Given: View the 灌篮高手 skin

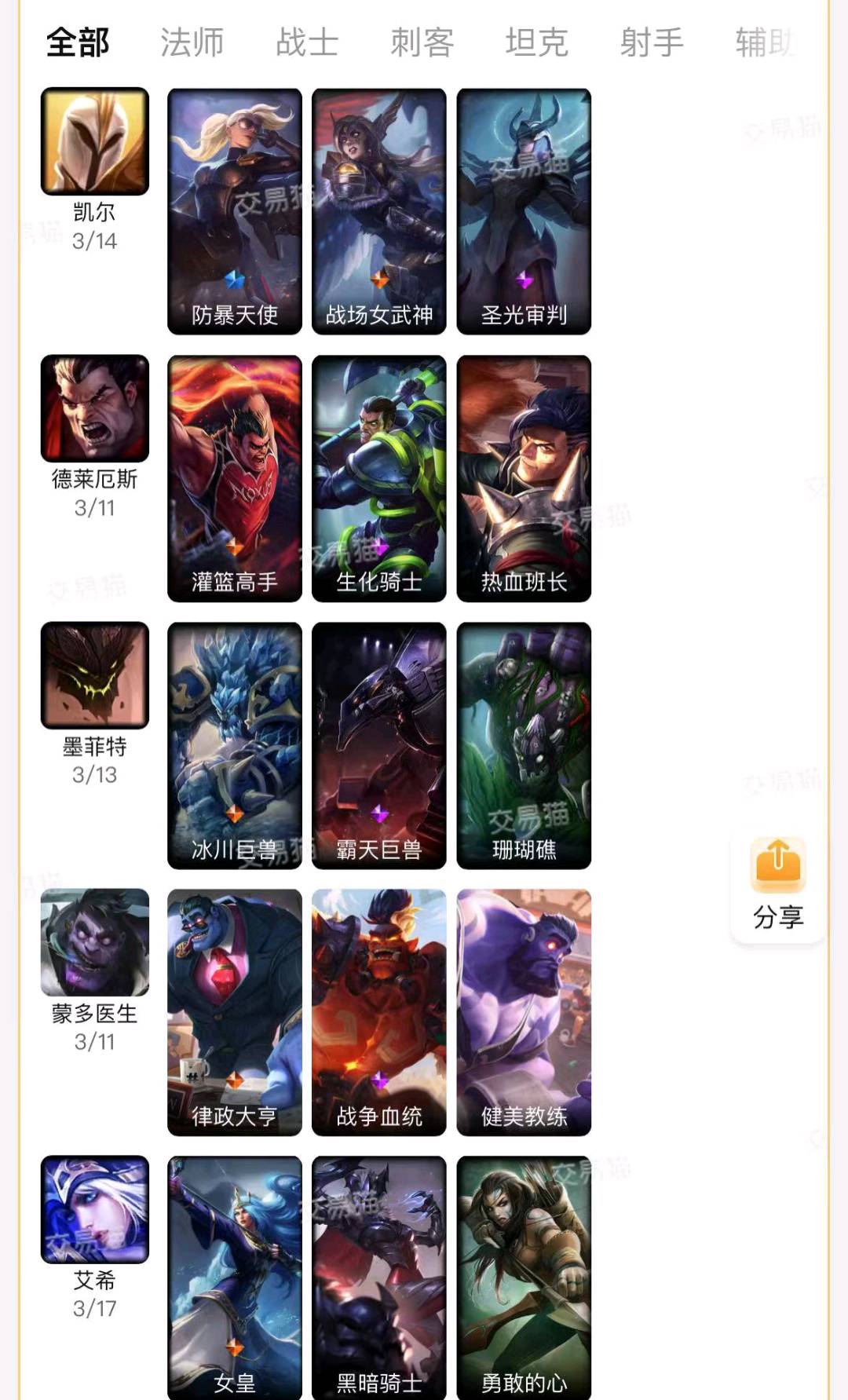Looking at the screenshot, I should (235, 478).
